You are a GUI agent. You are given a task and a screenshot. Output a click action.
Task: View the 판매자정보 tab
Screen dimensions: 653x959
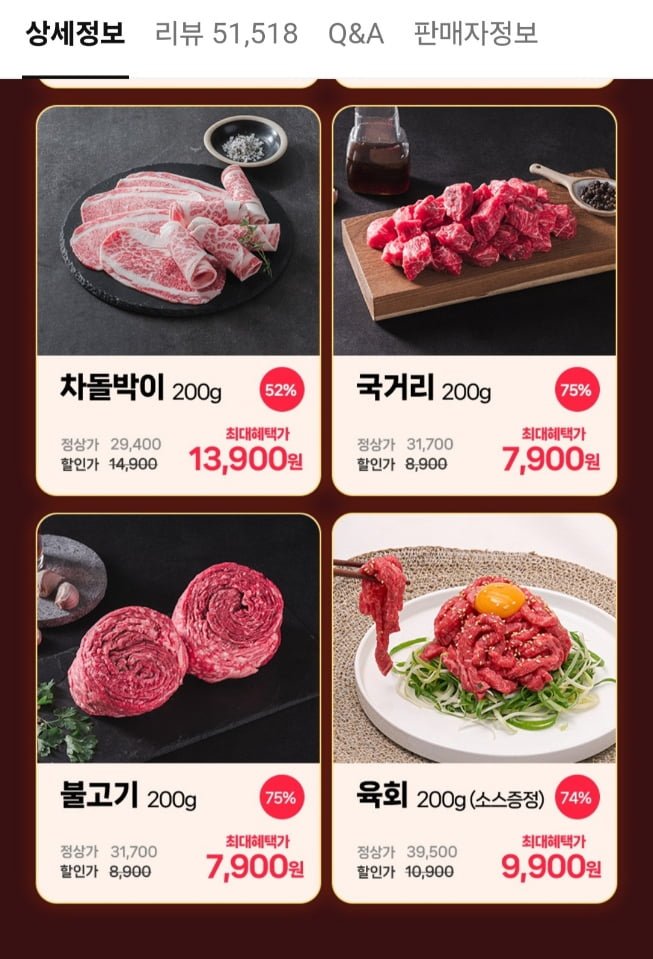click(x=476, y=34)
